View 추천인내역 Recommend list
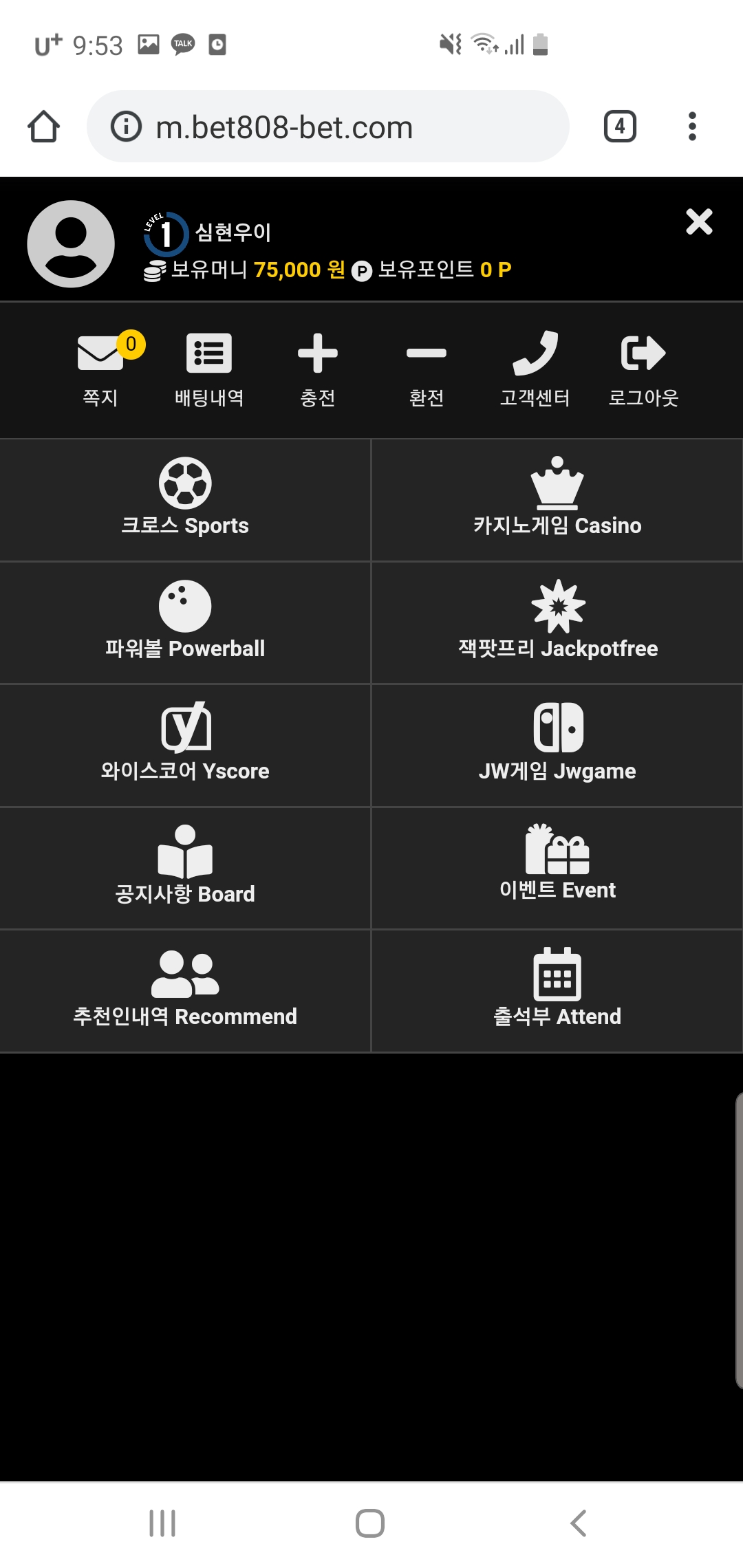The image size is (743, 1568). click(x=185, y=990)
